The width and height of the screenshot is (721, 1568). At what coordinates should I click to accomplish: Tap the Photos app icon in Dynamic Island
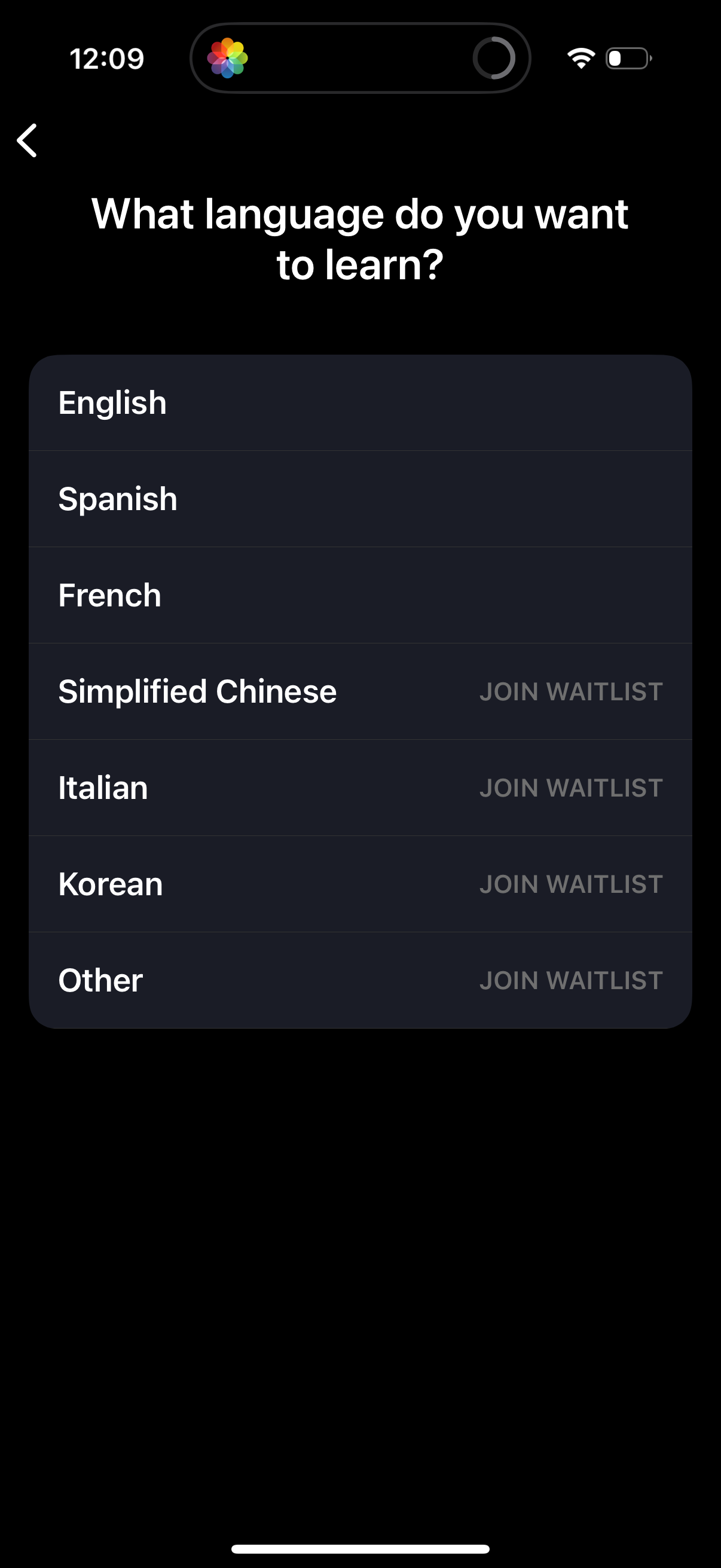(229, 57)
